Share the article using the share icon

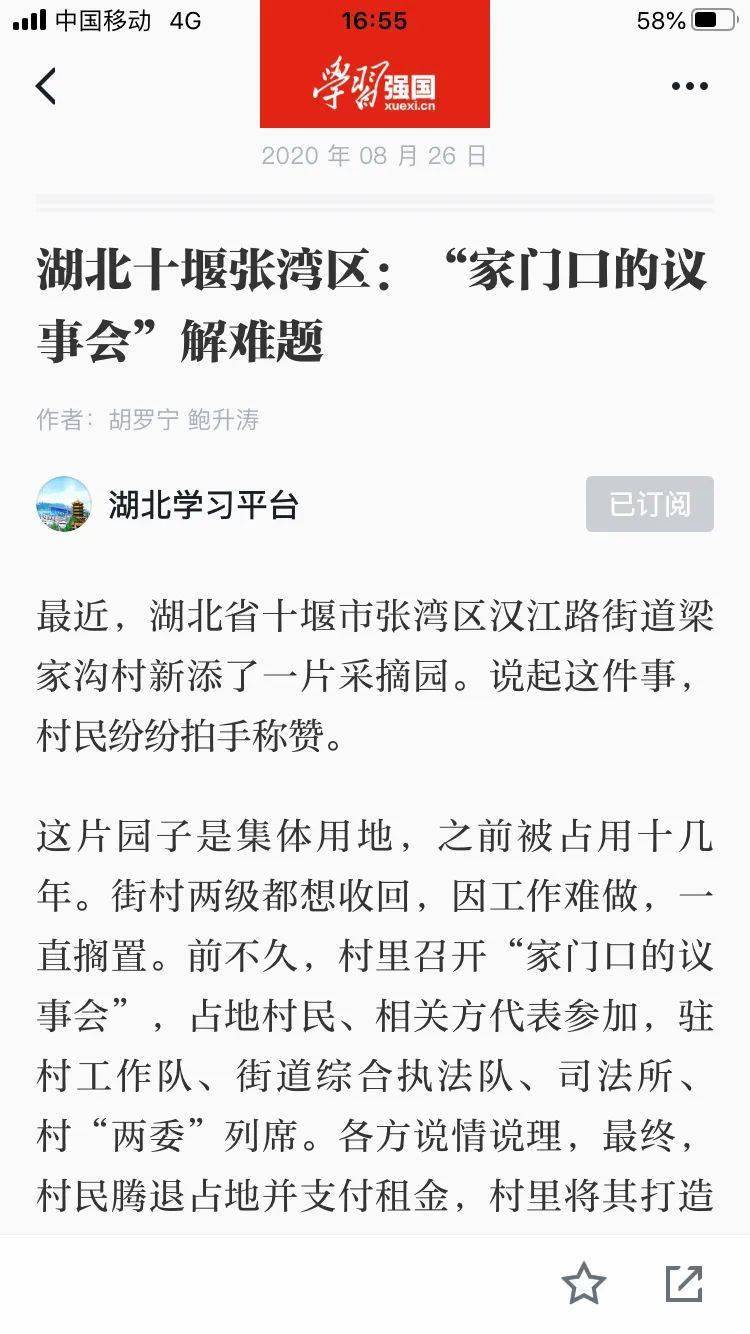(x=684, y=1283)
